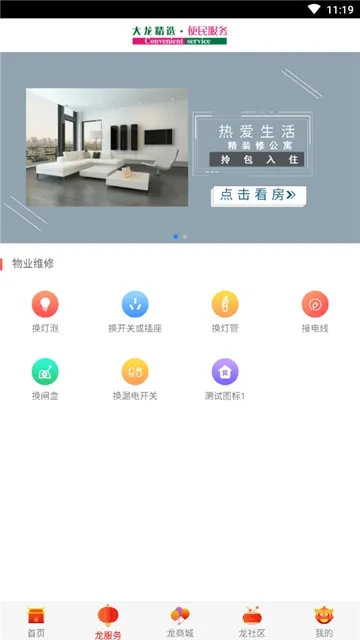Open the 龙社区 tab
Screen dimensions: 360x640
pyautogui.click(x=252, y=622)
